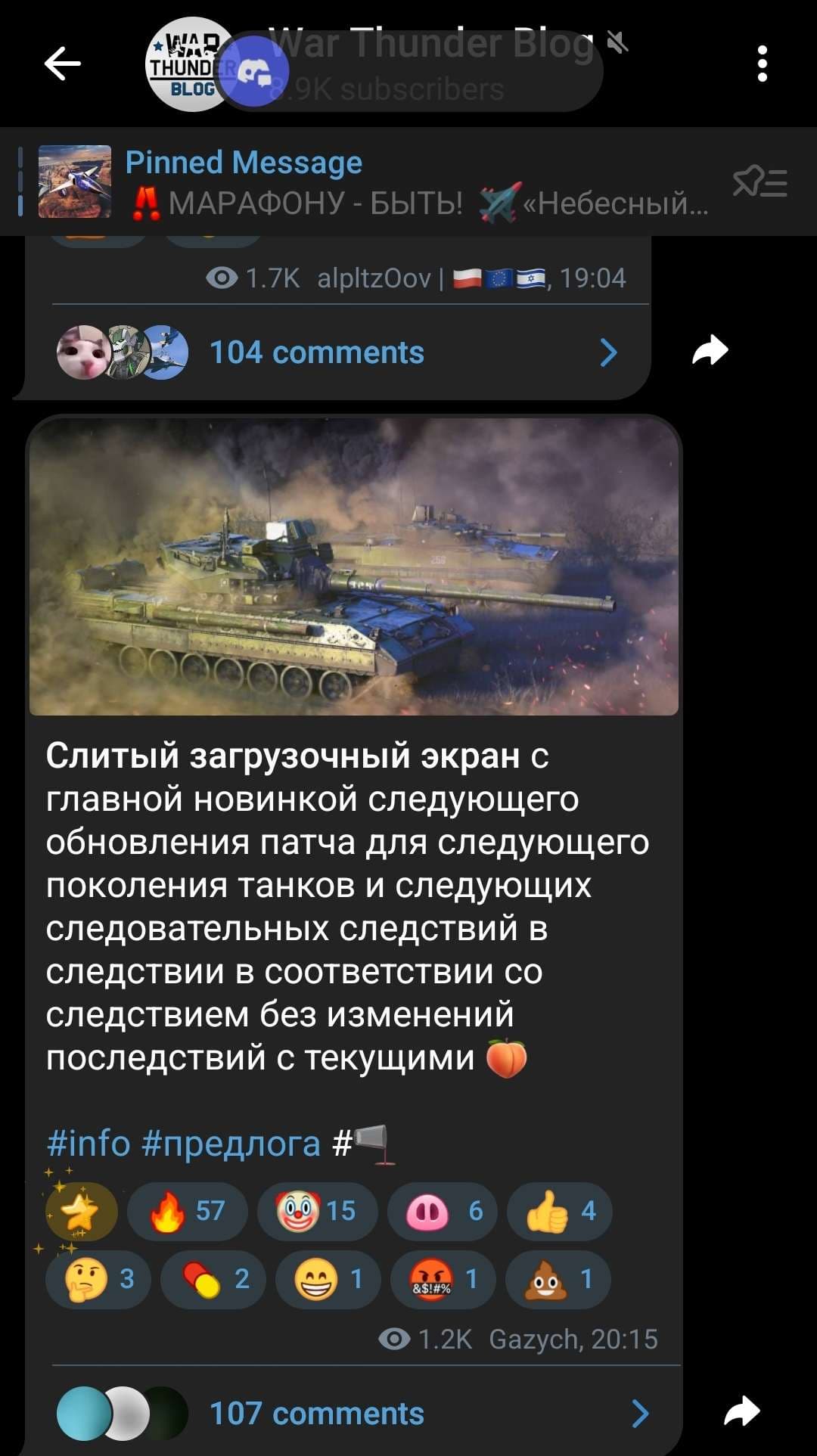Tap the thumbs-up reaction chip
The image size is (817, 1456).
(x=560, y=1211)
